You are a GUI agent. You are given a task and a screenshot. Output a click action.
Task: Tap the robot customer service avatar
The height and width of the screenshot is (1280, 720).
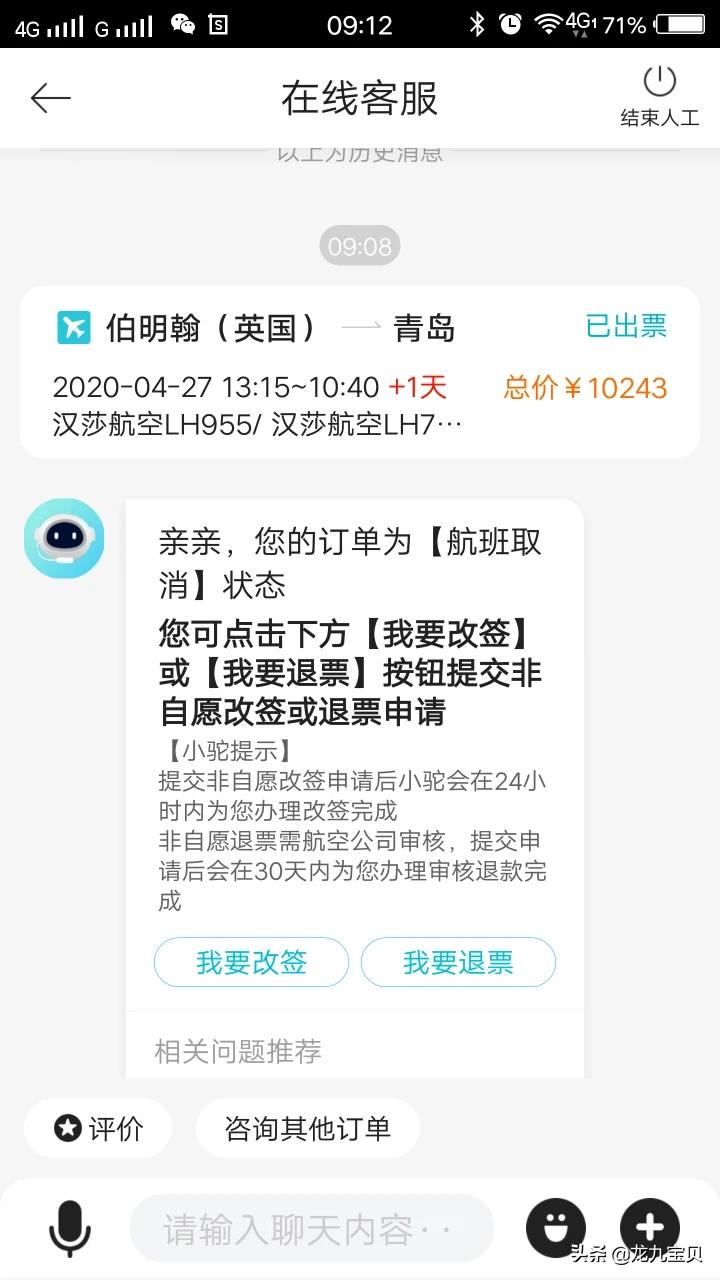64,538
